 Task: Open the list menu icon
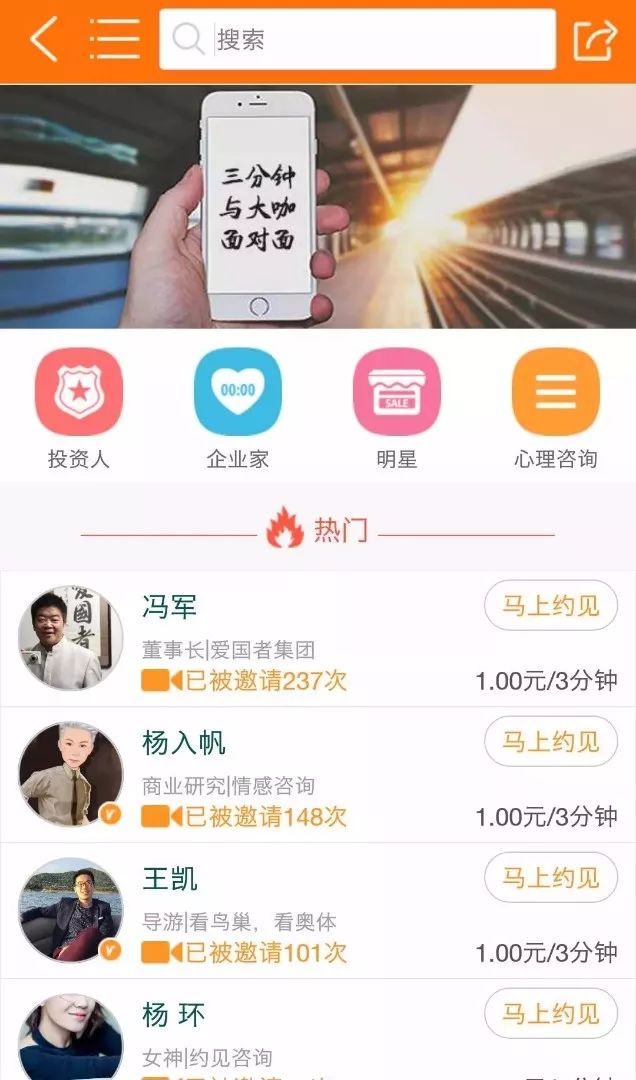115,39
